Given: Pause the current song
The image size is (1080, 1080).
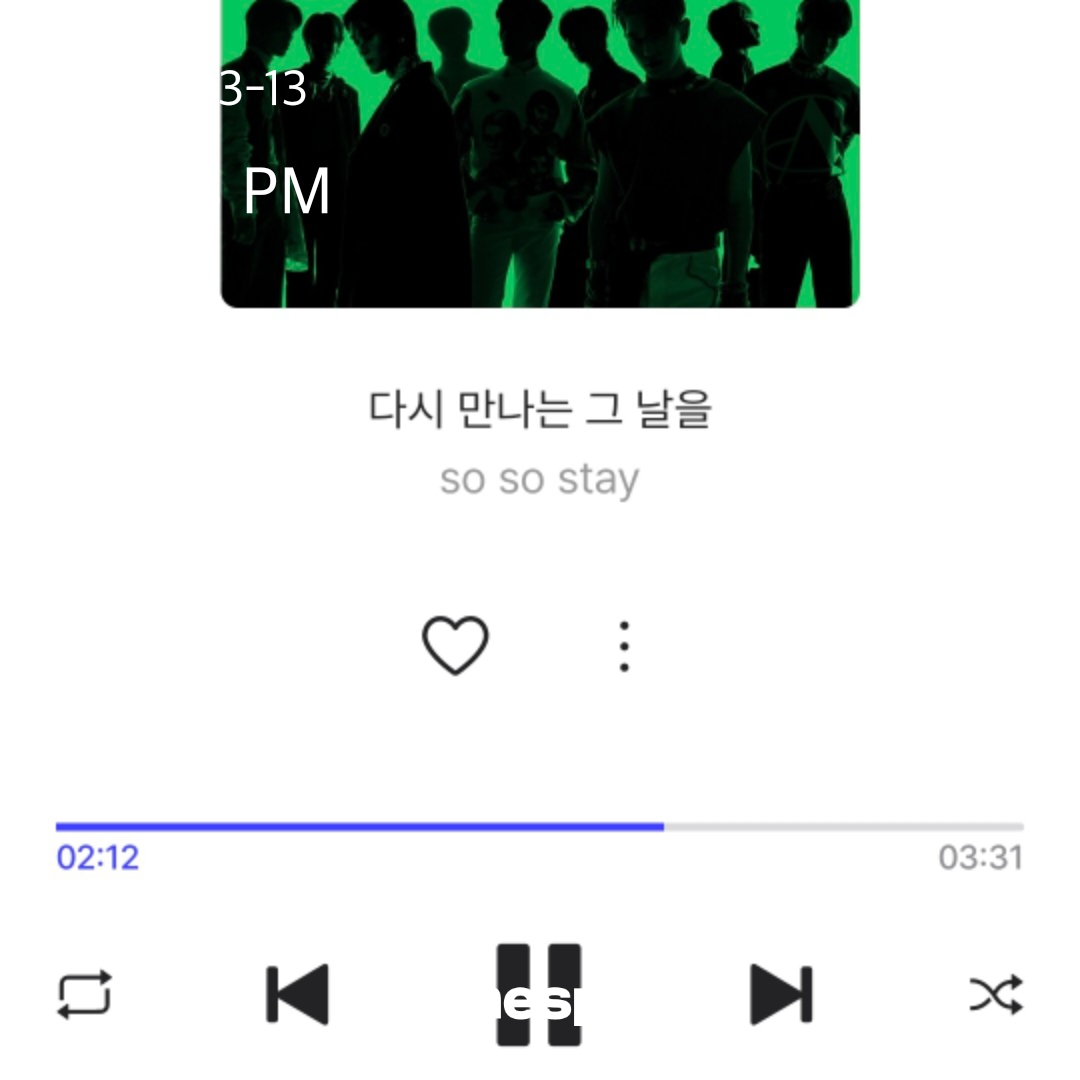Looking at the screenshot, I should (539, 995).
